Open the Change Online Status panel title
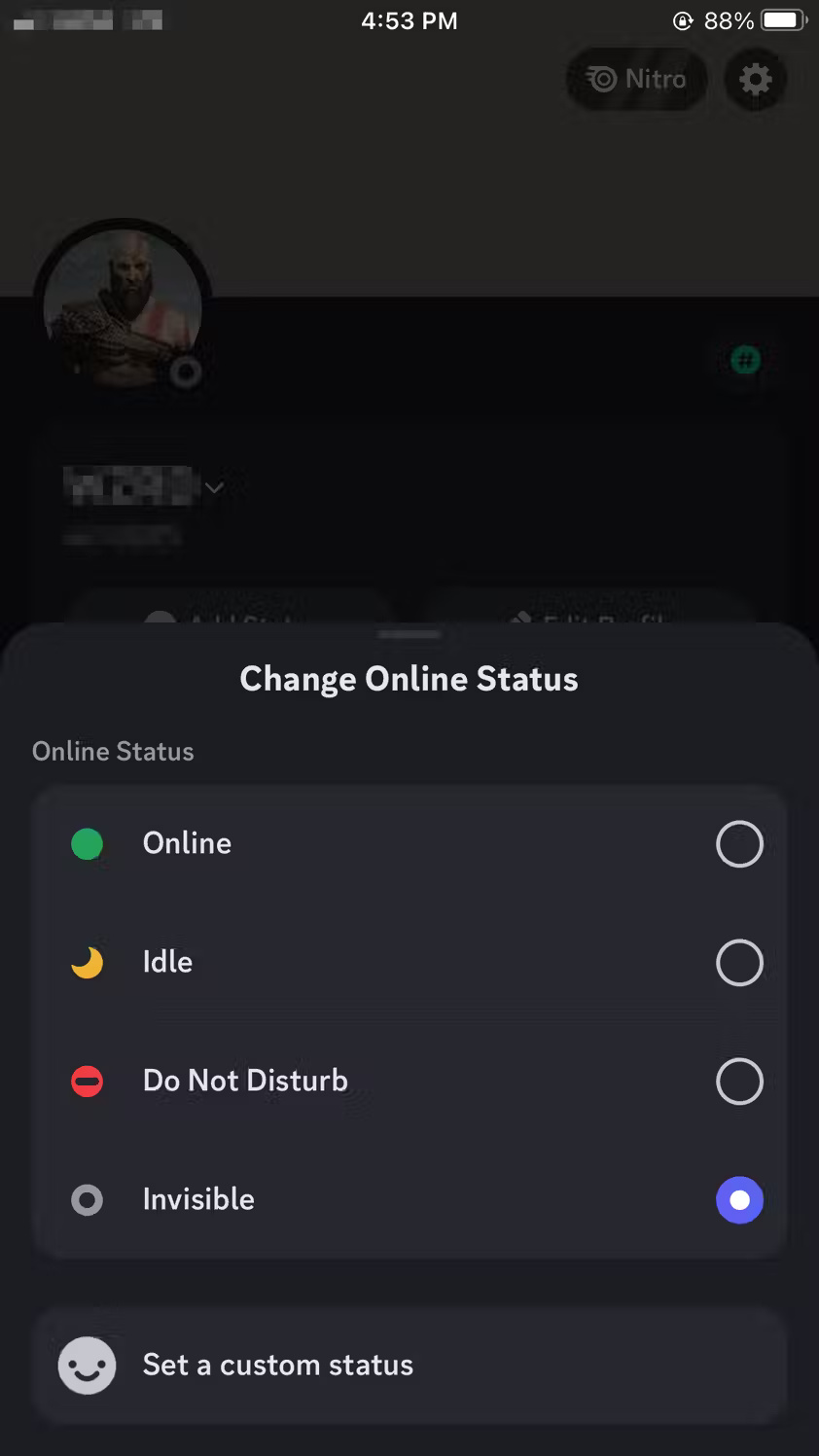Image resolution: width=819 pixels, height=1456 pixels. [409, 678]
